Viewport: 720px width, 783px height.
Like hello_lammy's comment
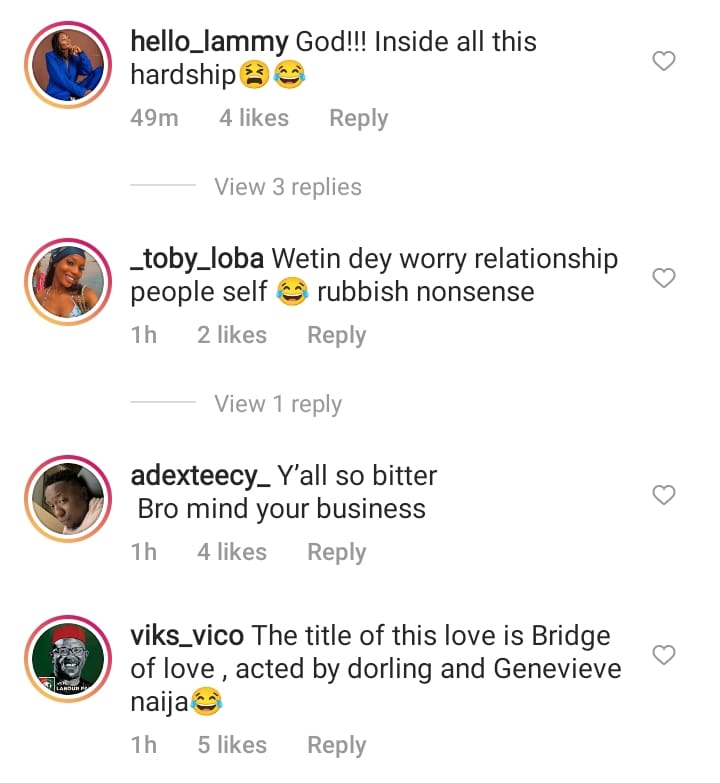pyautogui.click(x=664, y=62)
